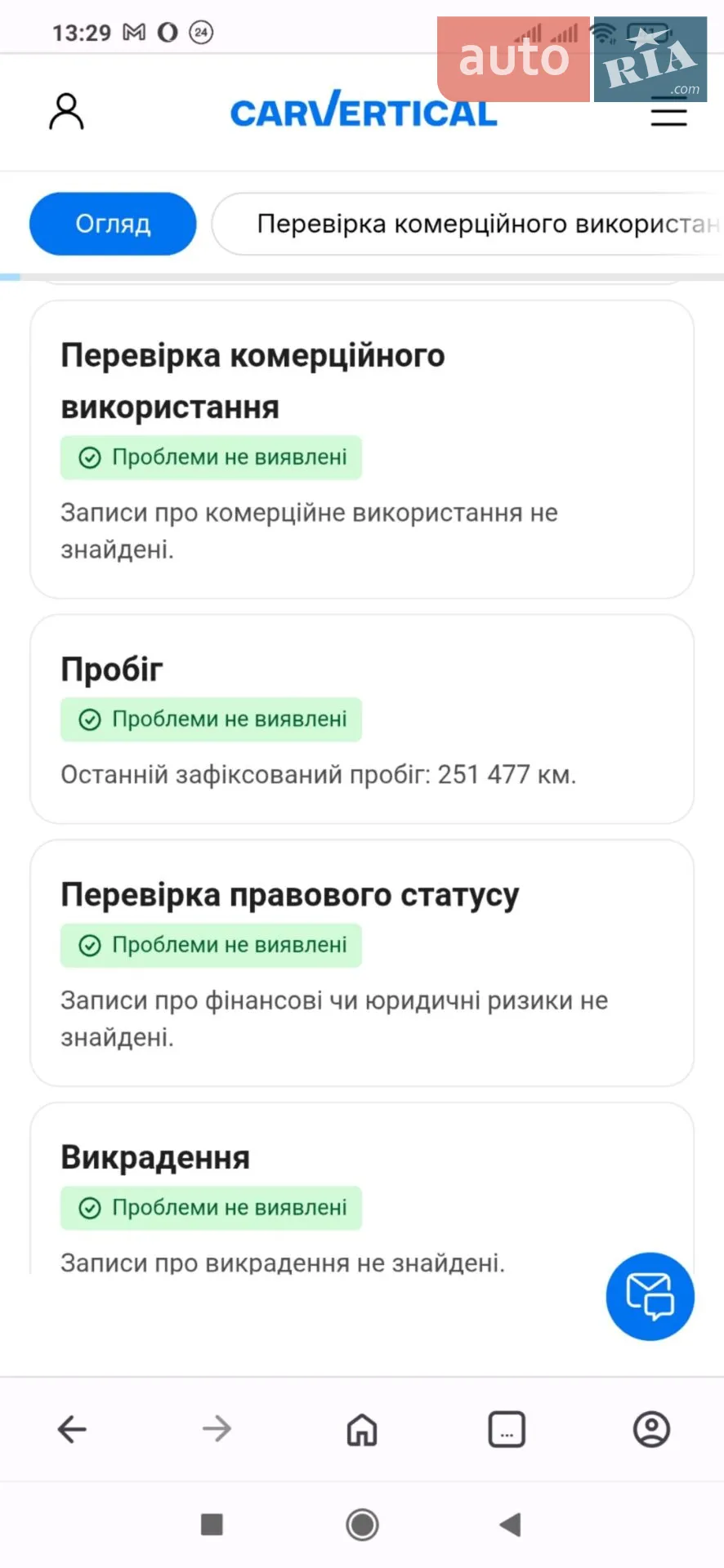
Task: Go back in the browser toolbar
Action: pos(72,1429)
